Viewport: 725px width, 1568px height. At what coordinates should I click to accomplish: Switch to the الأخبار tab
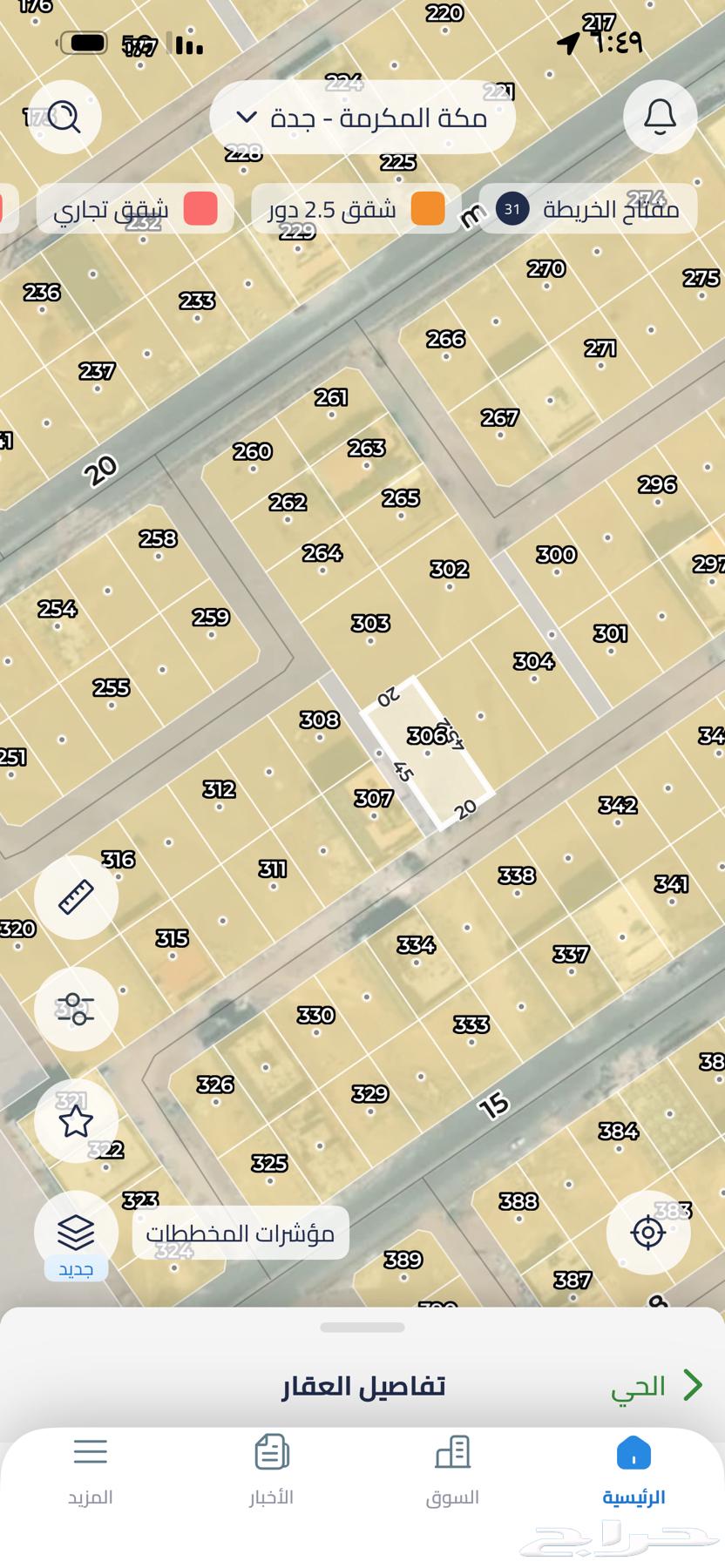[271, 1472]
